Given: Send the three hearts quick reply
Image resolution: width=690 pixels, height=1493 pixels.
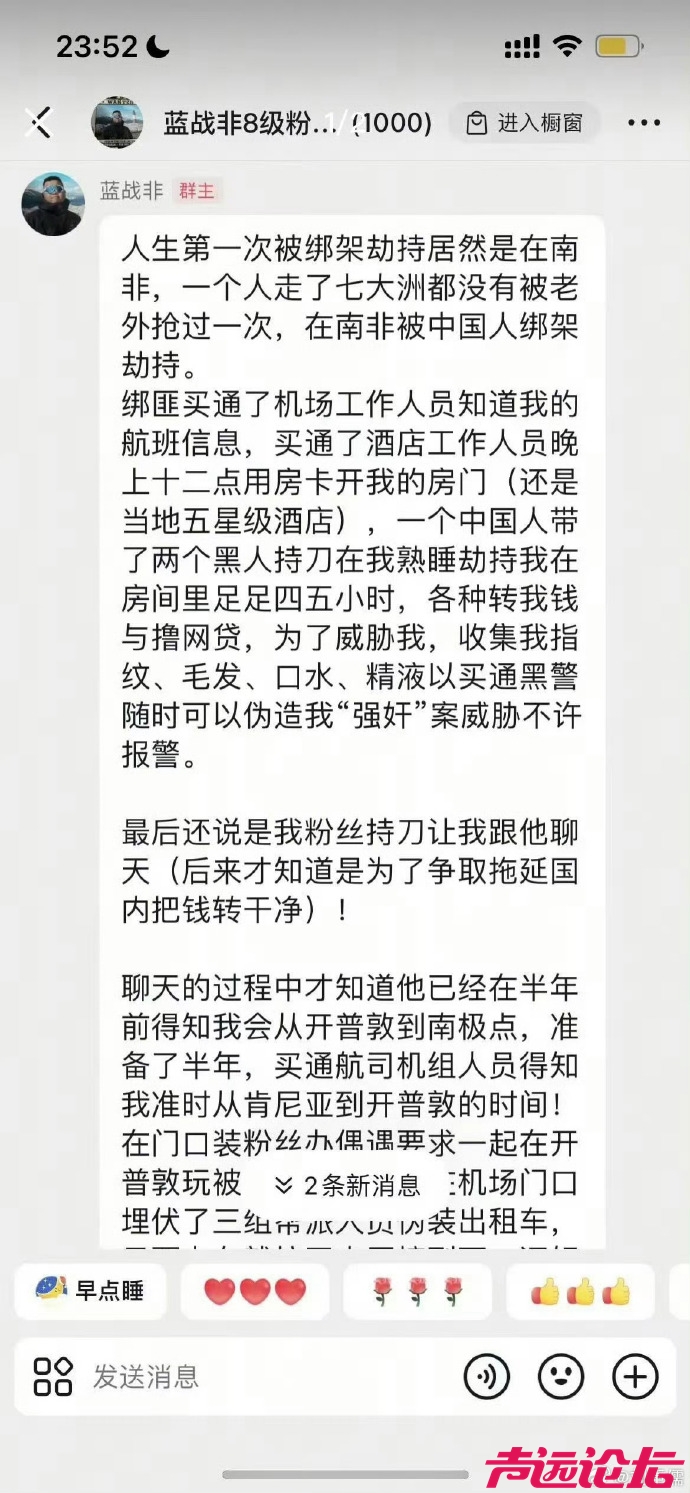Looking at the screenshot, I should click(255, 1291).
